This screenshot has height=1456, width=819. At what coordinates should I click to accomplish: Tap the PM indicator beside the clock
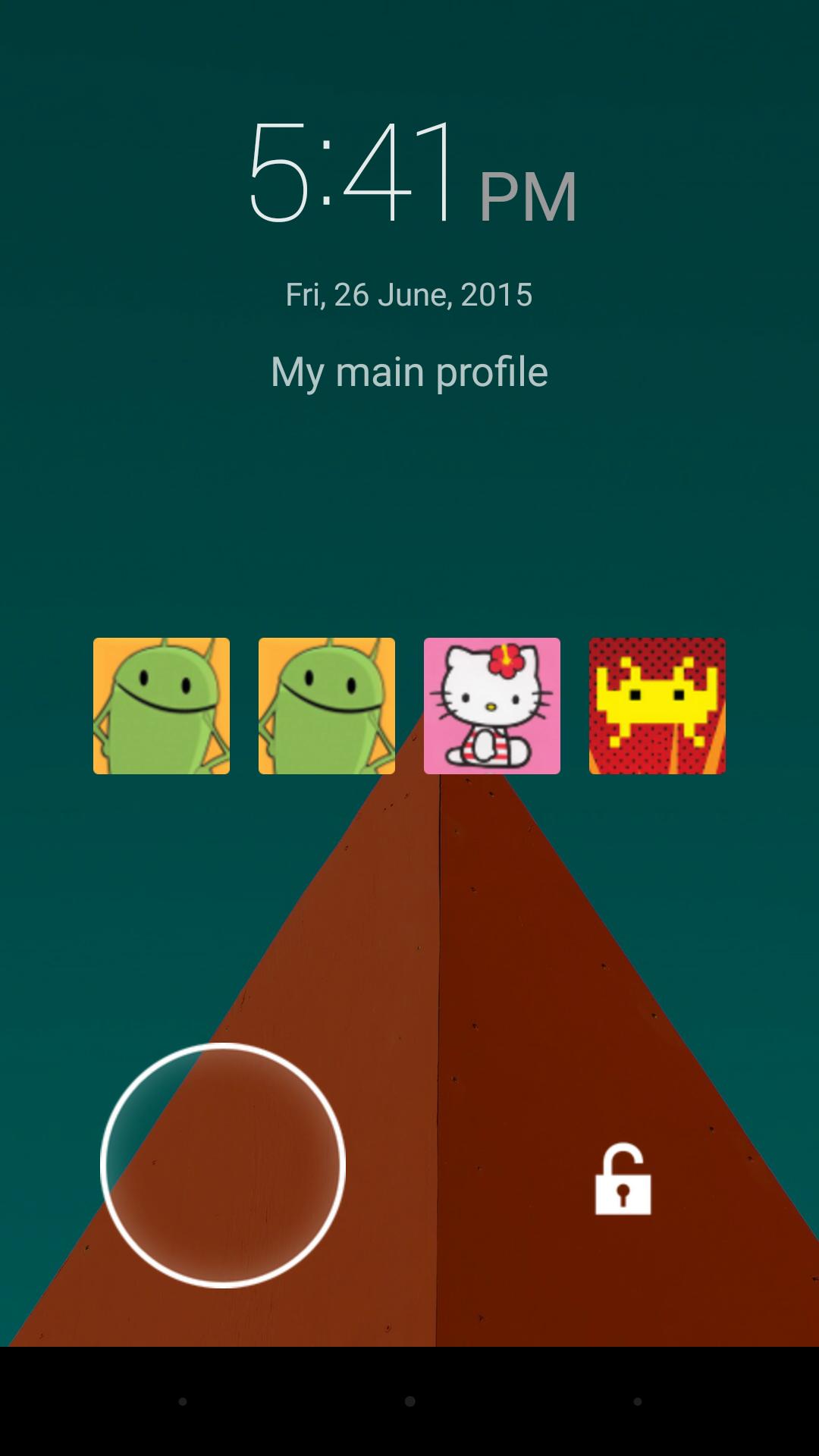[526, 196]
